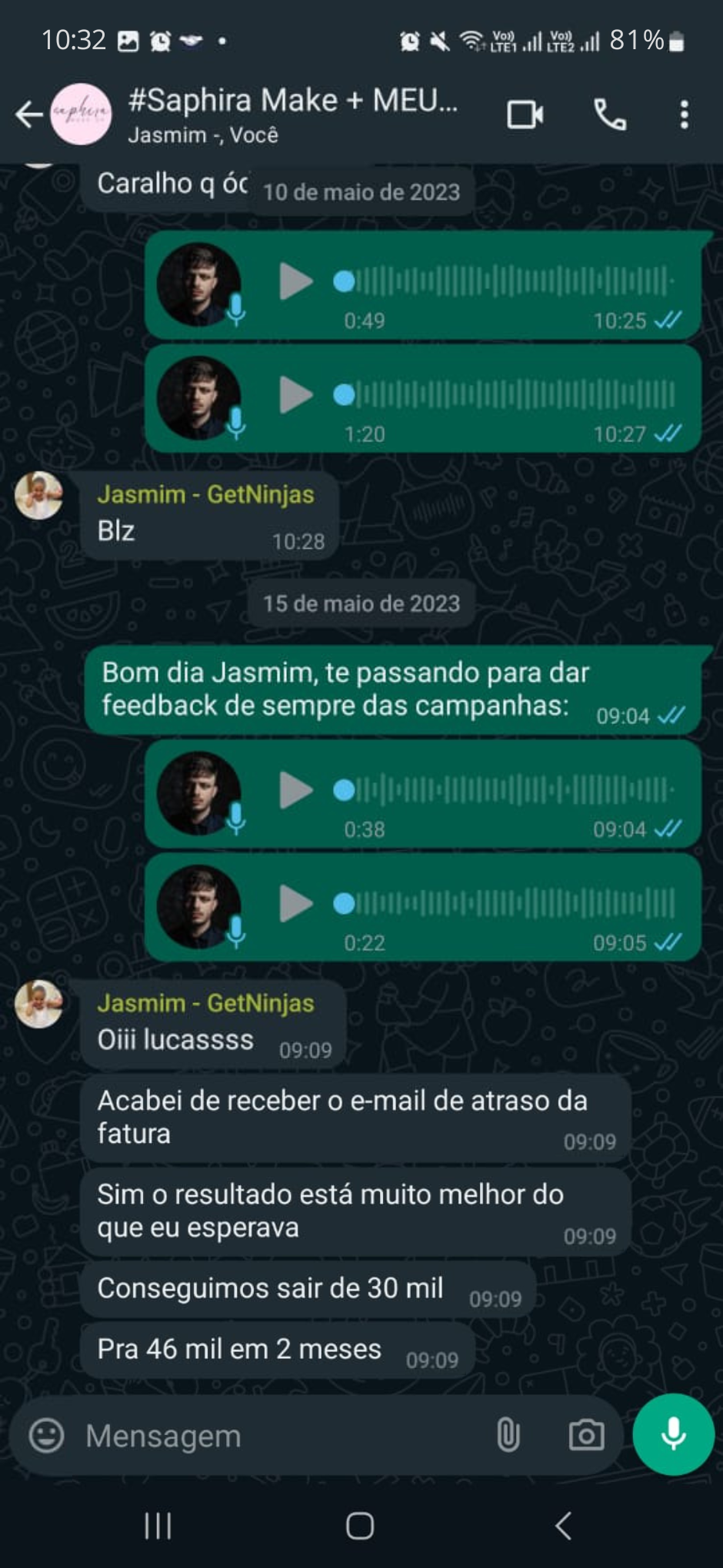Go back from the Saphira Make chat
The height and width of the screenshot is (1568, 723).
[x=29, y=115]
